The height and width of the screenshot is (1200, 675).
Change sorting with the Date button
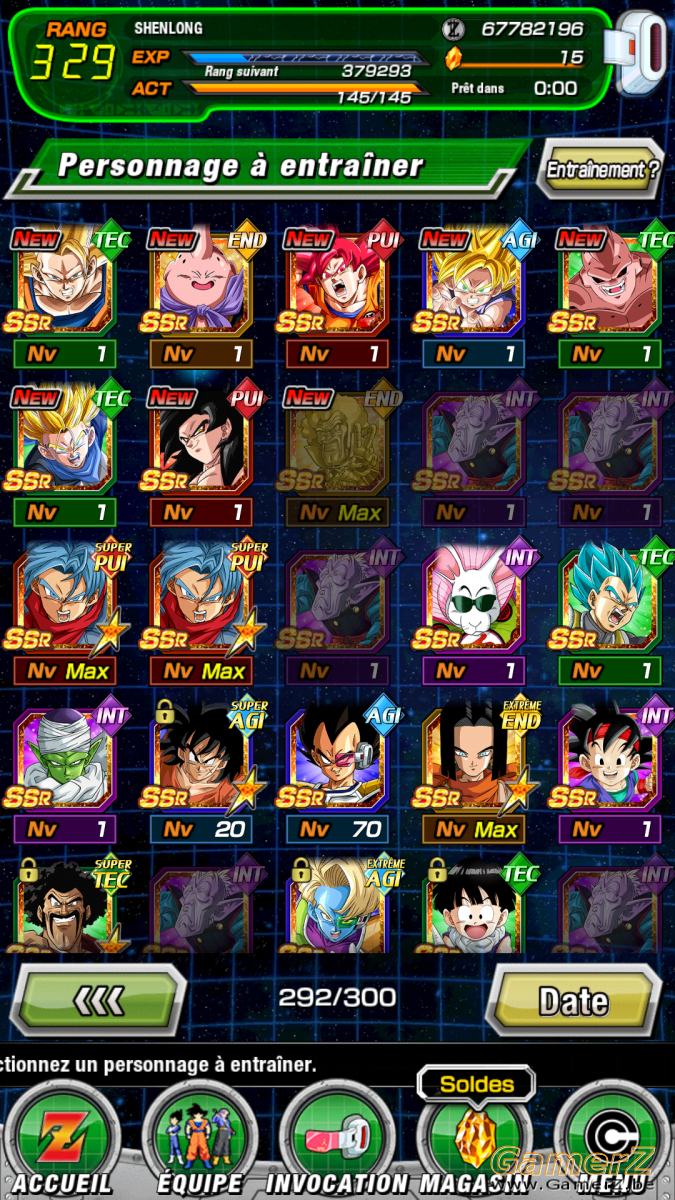[x=573, y=1000]
